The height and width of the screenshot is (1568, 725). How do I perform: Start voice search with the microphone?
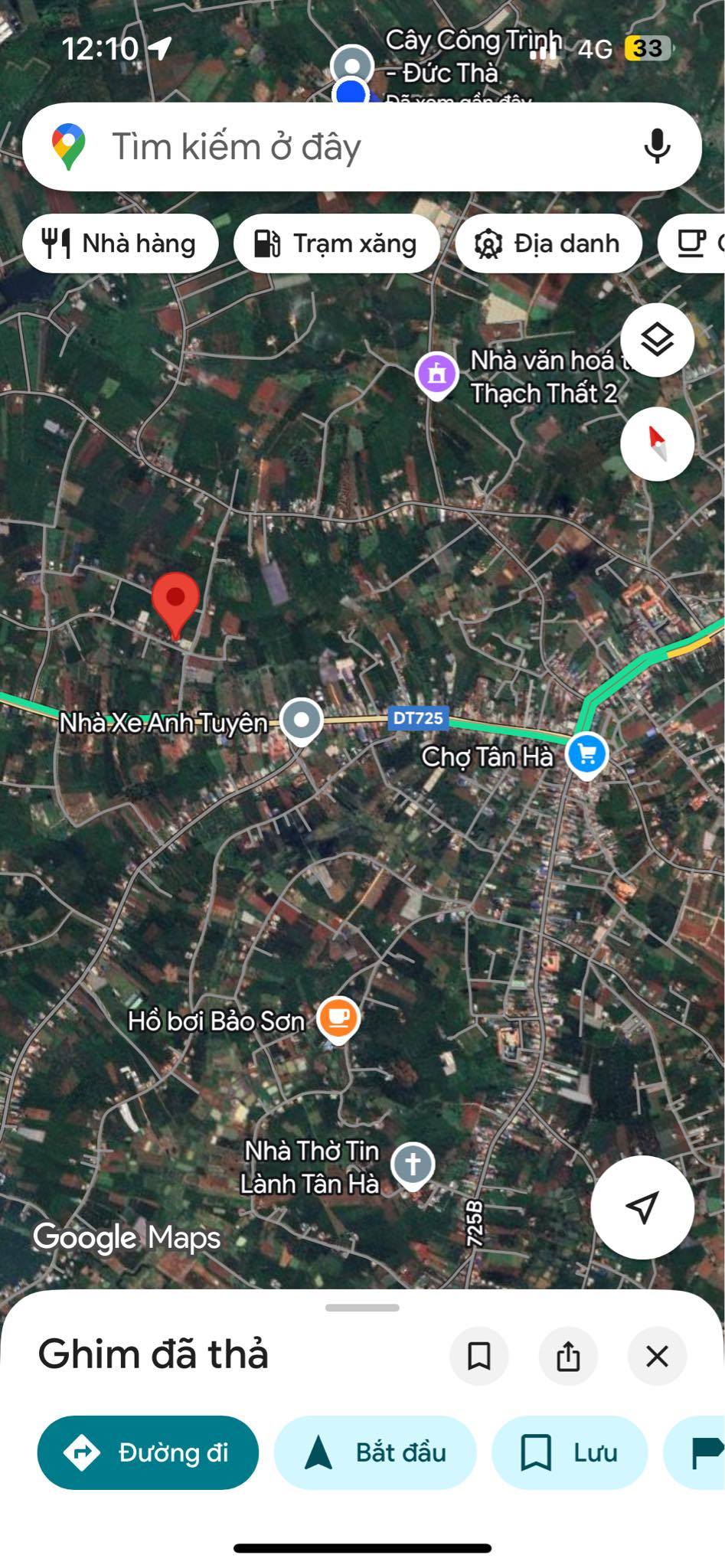(x=657, y=146)
